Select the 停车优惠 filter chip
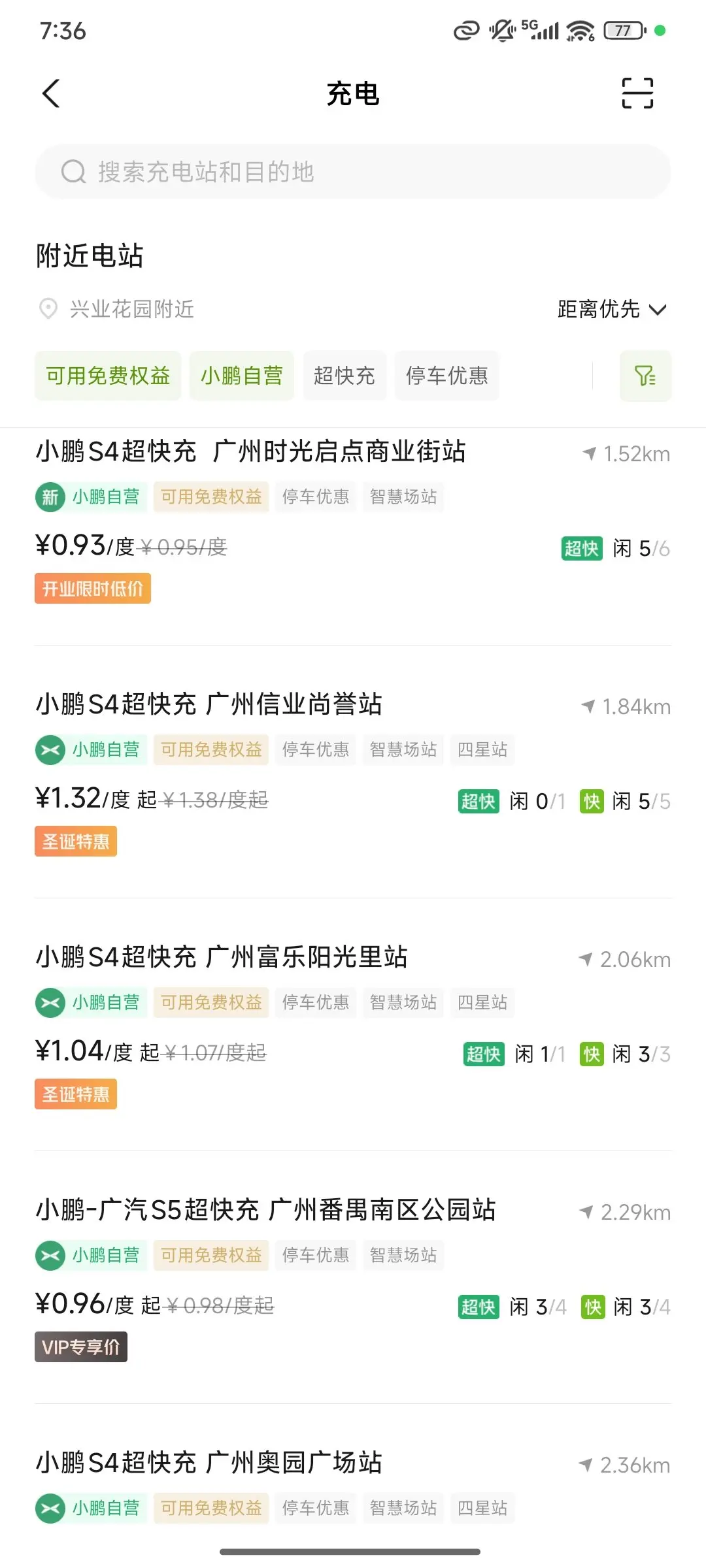This screenshot has width=706, height=1568. click(447, 376)
